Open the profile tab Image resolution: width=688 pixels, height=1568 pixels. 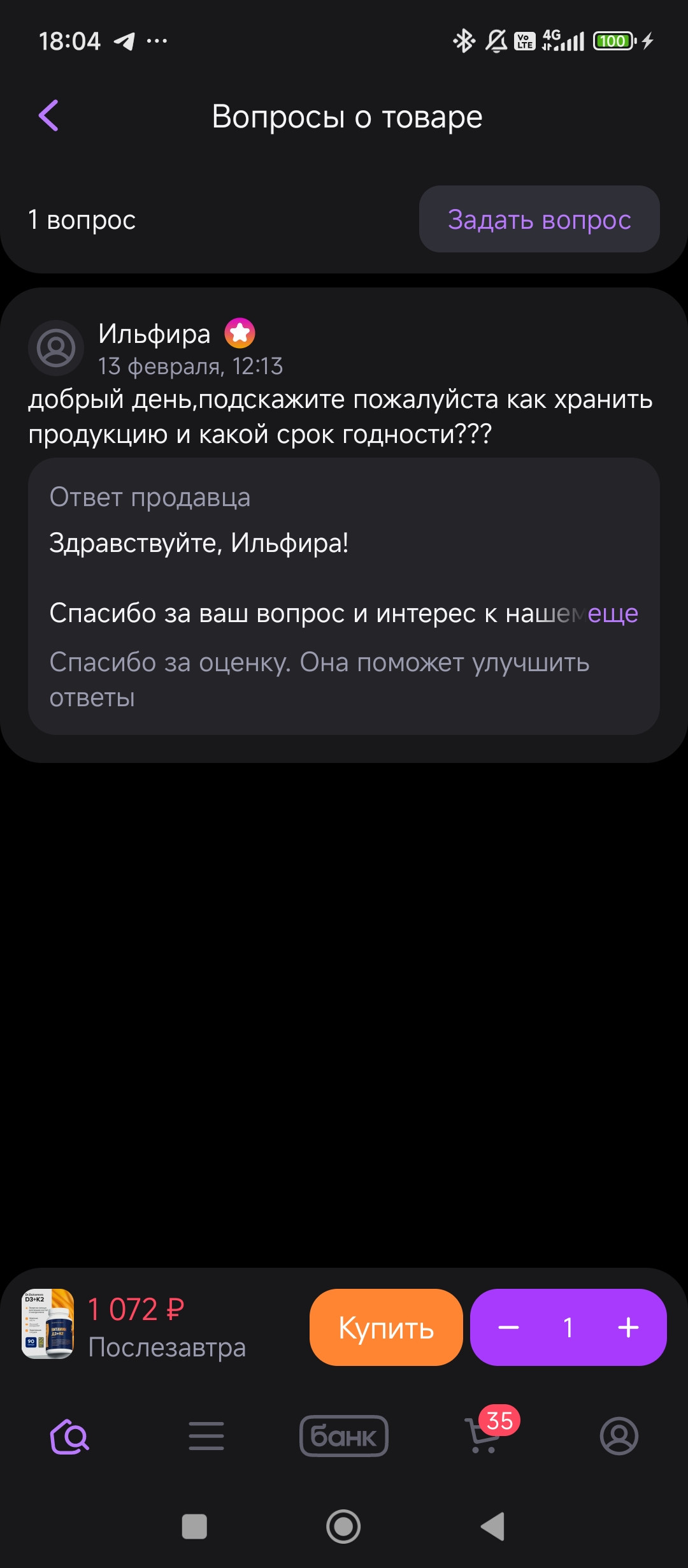point(619,1436)
